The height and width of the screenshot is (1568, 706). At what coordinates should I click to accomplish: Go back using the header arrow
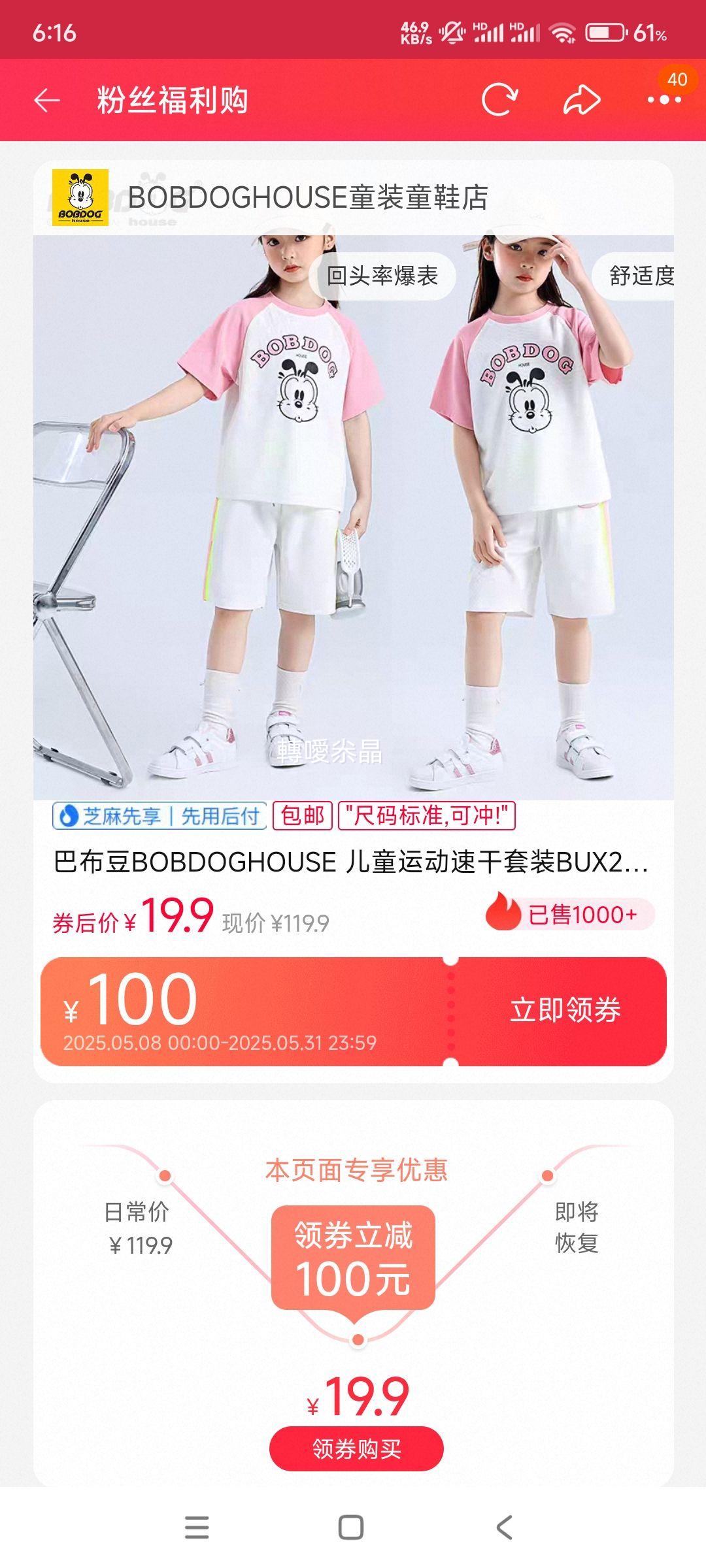coord(47,101)
